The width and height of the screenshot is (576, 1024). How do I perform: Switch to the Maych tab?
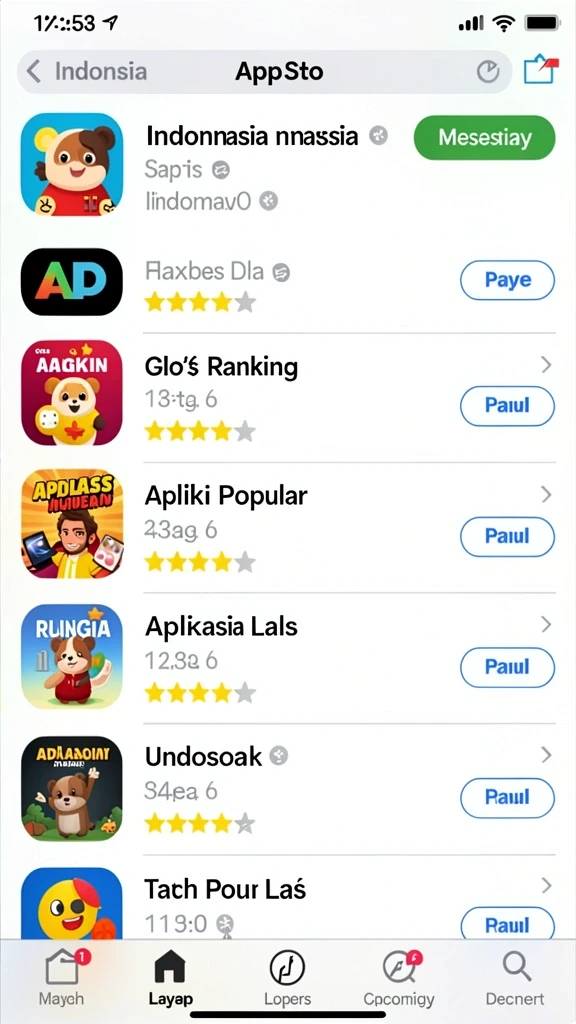tap(61, 978)
